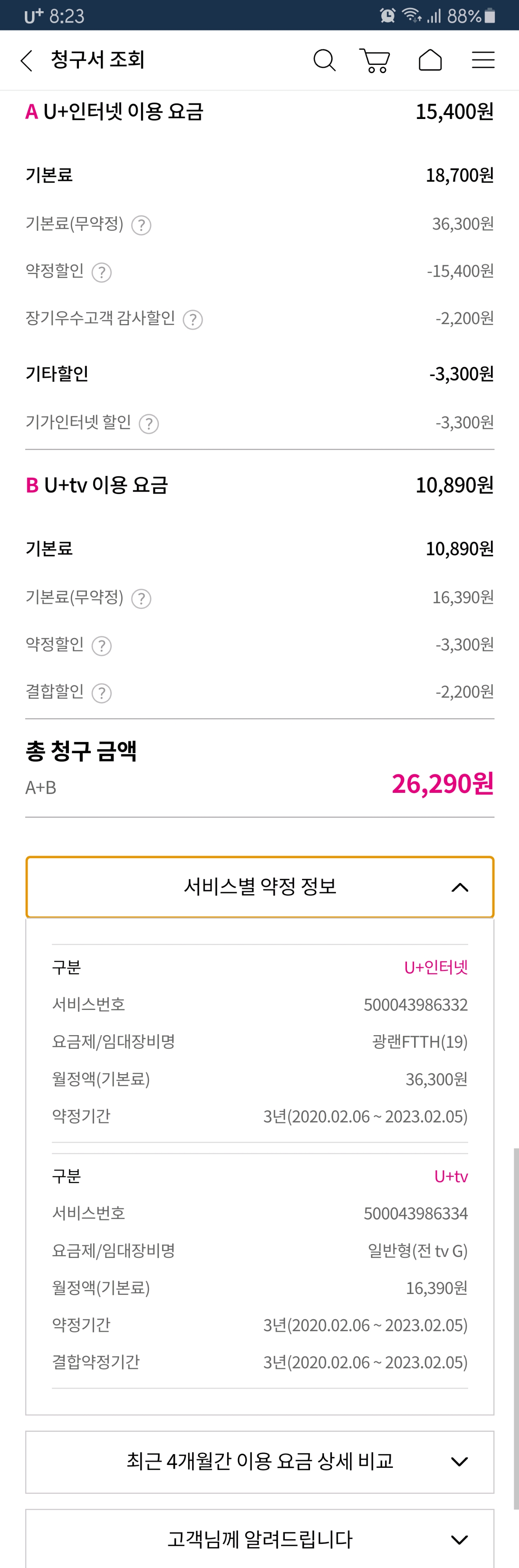The height and width of the screenshot is (1568, 519).
Task: Expand 최근 4개월간 이용 요금 상세 비교
Action: click(260, 1461)
